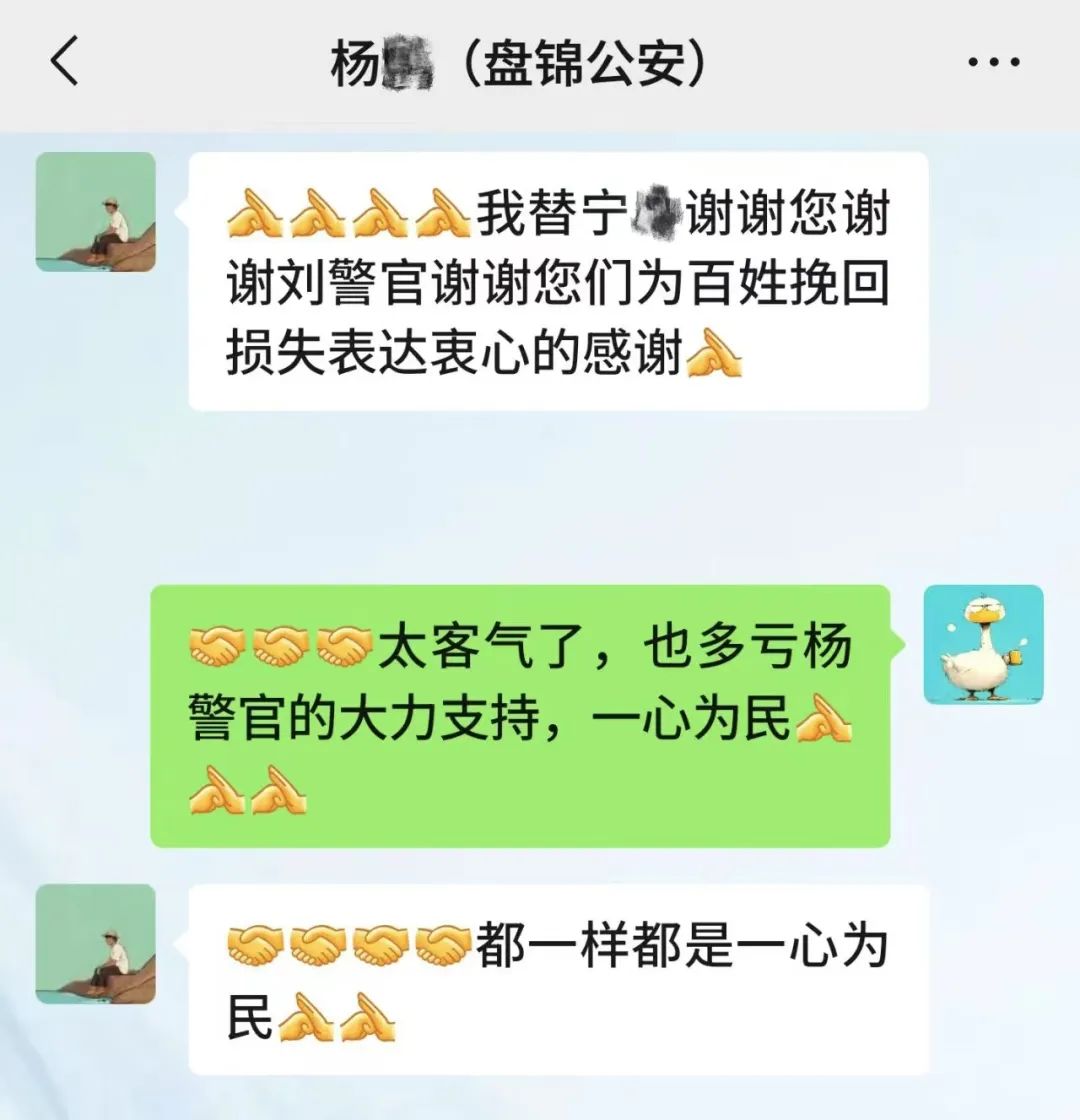Tap the back arrow to exit chat
The width and height of the screenshot is (1080, 1120).
click(x=64, y=60)
